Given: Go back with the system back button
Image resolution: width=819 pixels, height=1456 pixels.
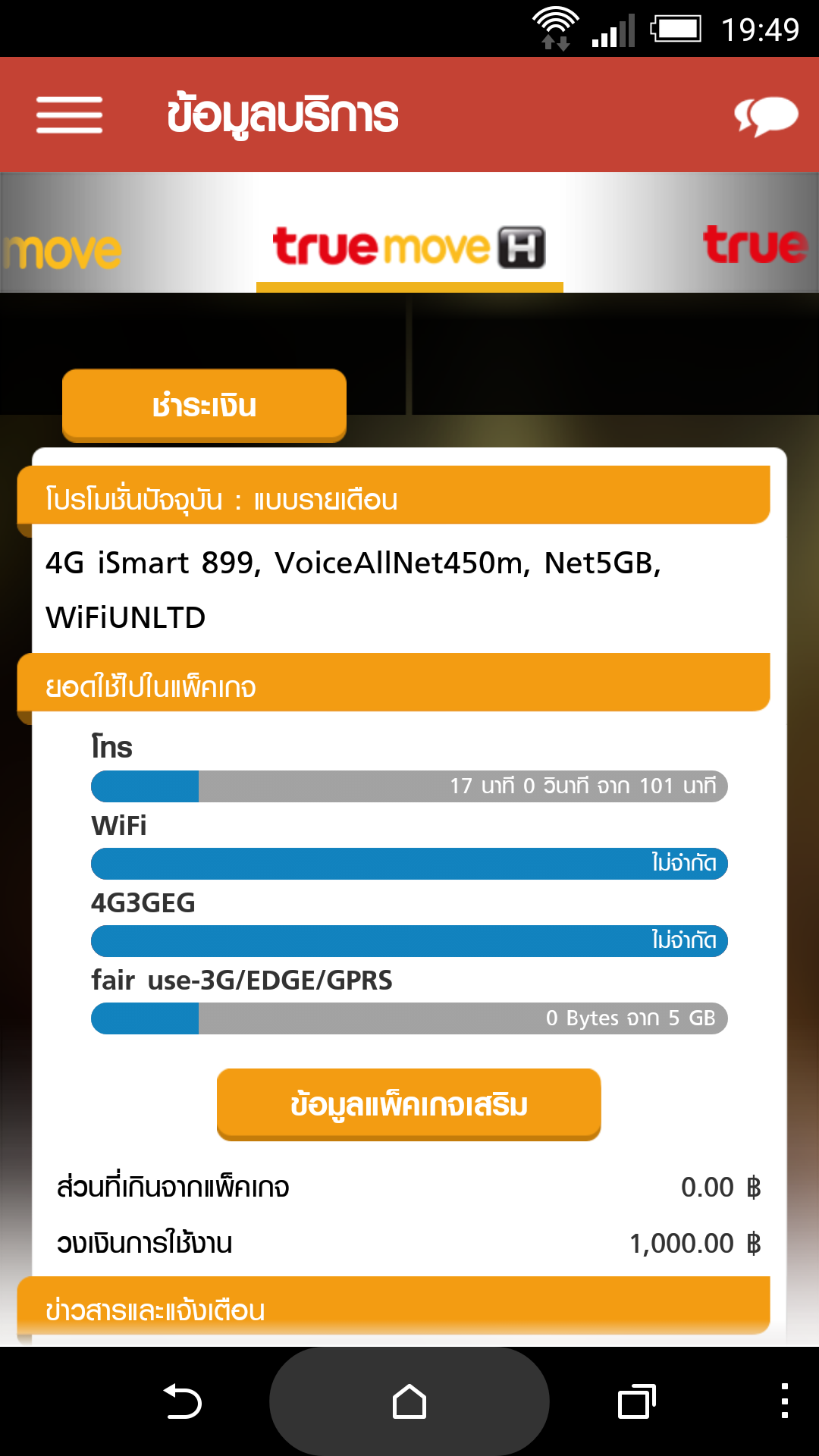Looking at the screenshot, I should point(182,1401).
